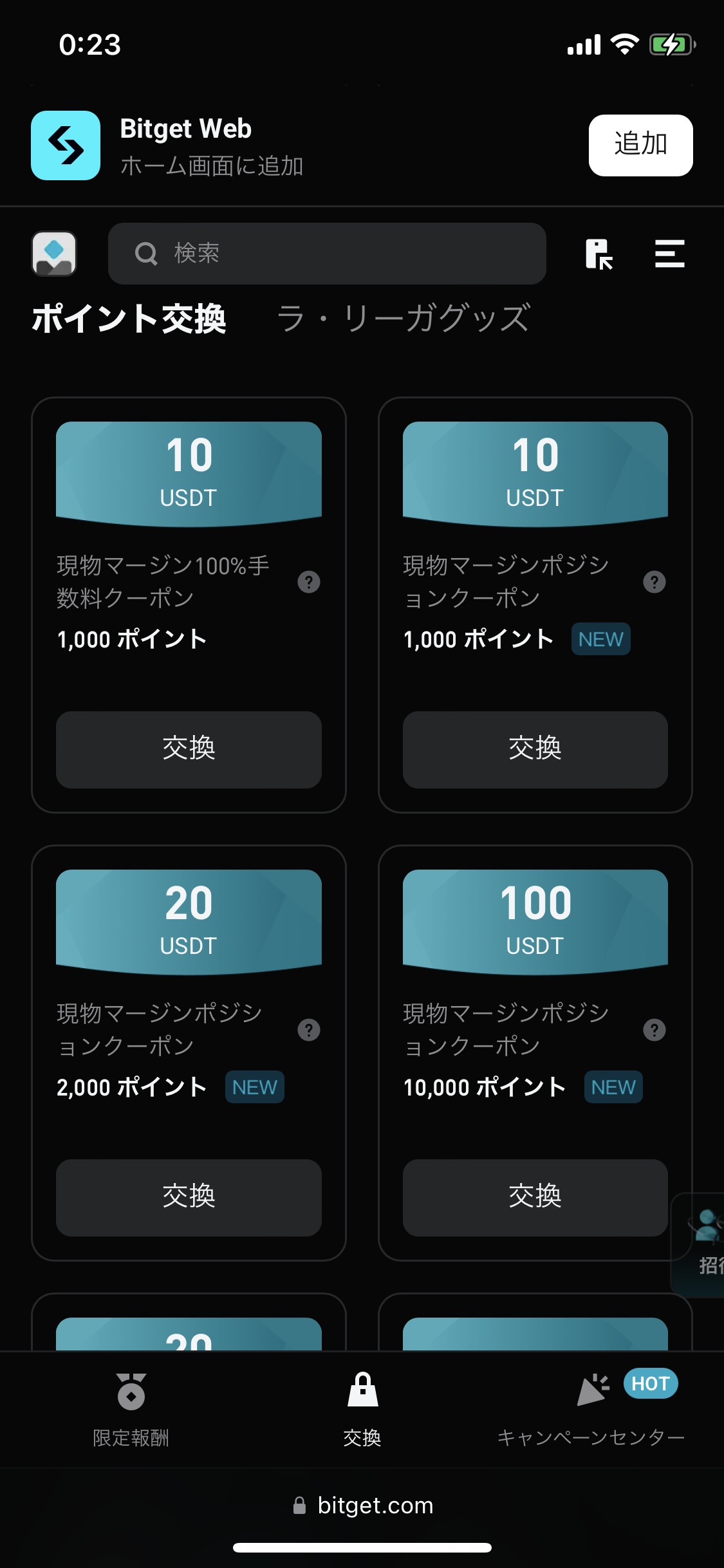Click the 追加 add-to-home button

point(640,145)
